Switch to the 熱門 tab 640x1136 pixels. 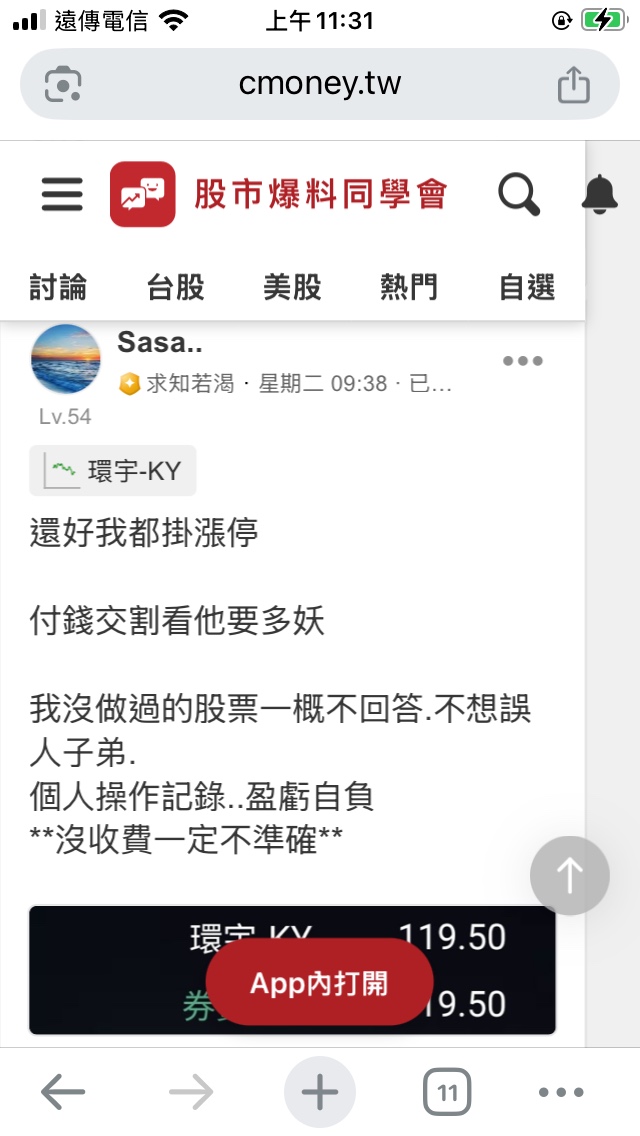(x=409, y=288)
